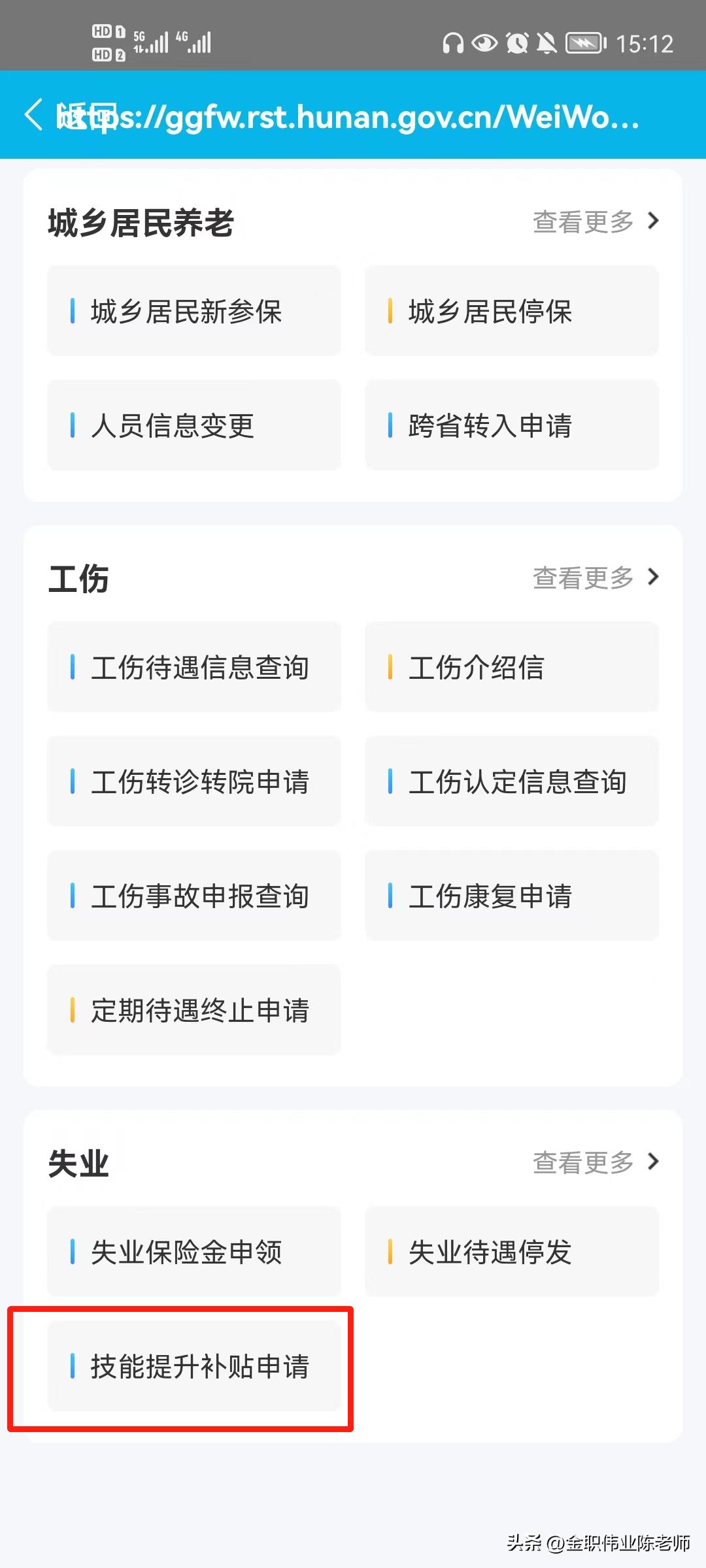Tap the eye-protection icon in the status bar

pyautogui.click(x=484, y=42)
